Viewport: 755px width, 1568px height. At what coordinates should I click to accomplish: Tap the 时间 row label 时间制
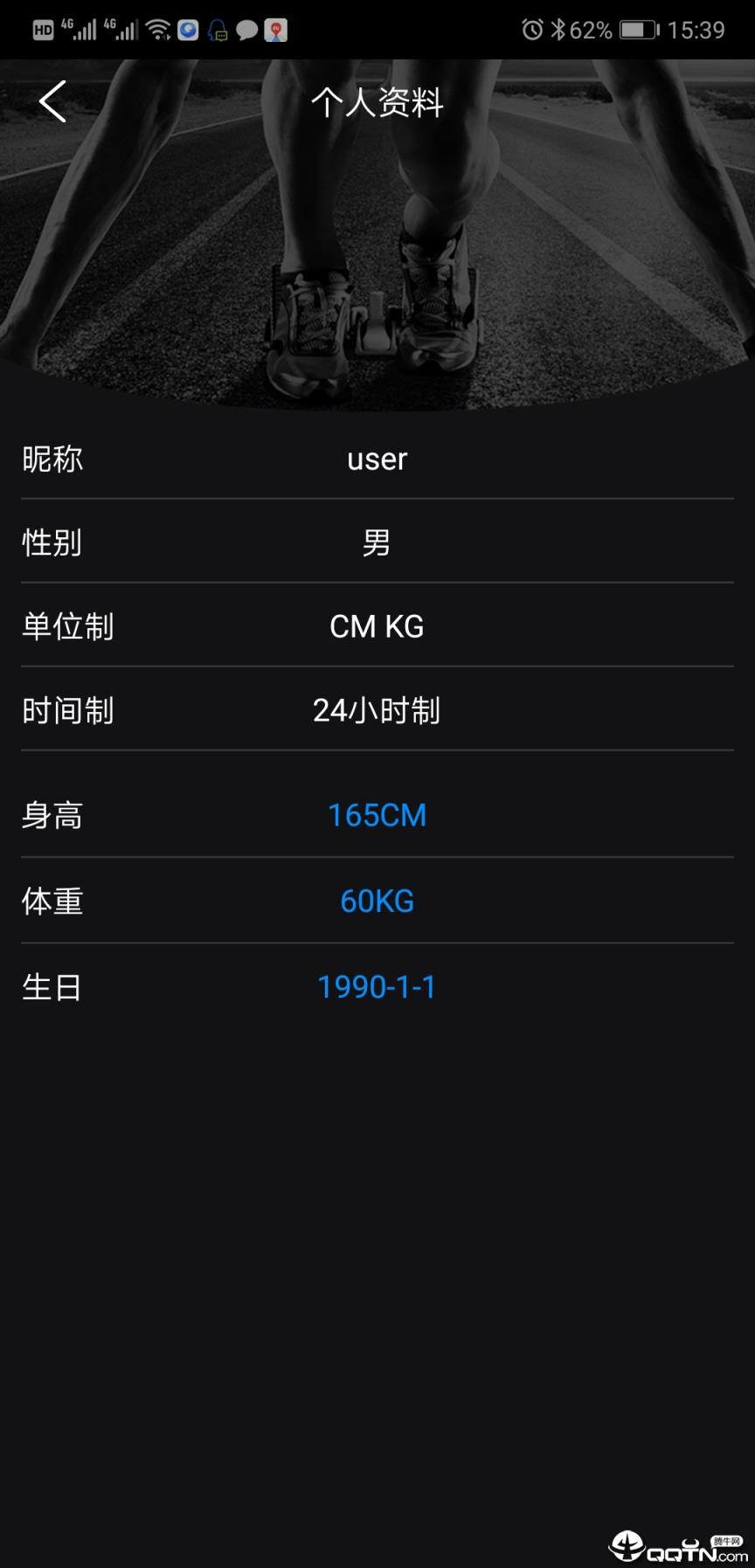tap(67, 711)
